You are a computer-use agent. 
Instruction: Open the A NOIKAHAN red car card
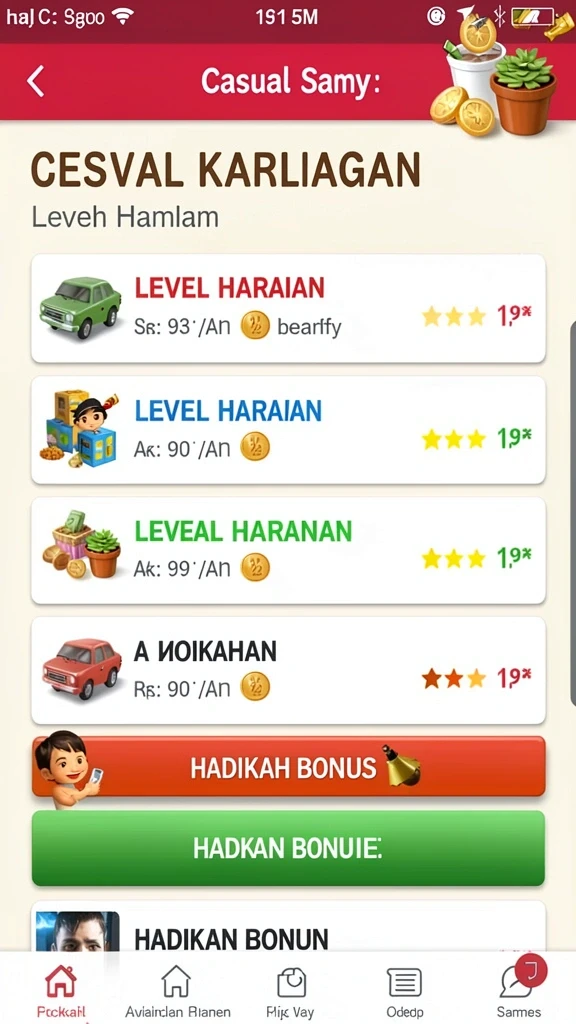[288, 670]
